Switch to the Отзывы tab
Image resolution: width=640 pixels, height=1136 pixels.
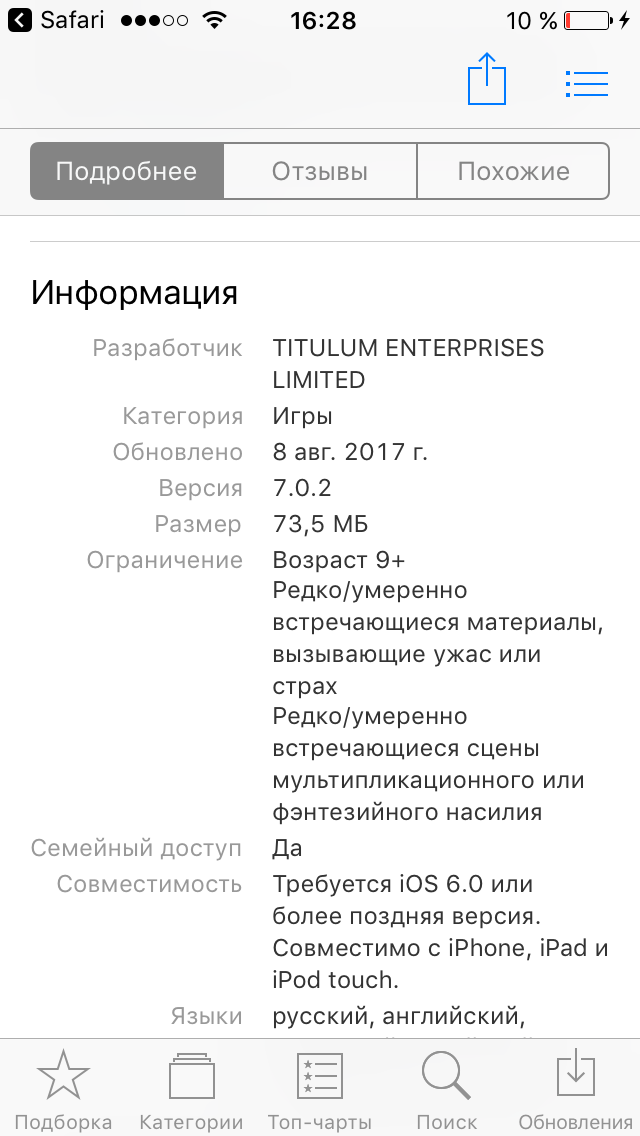(x=320, y=171)
